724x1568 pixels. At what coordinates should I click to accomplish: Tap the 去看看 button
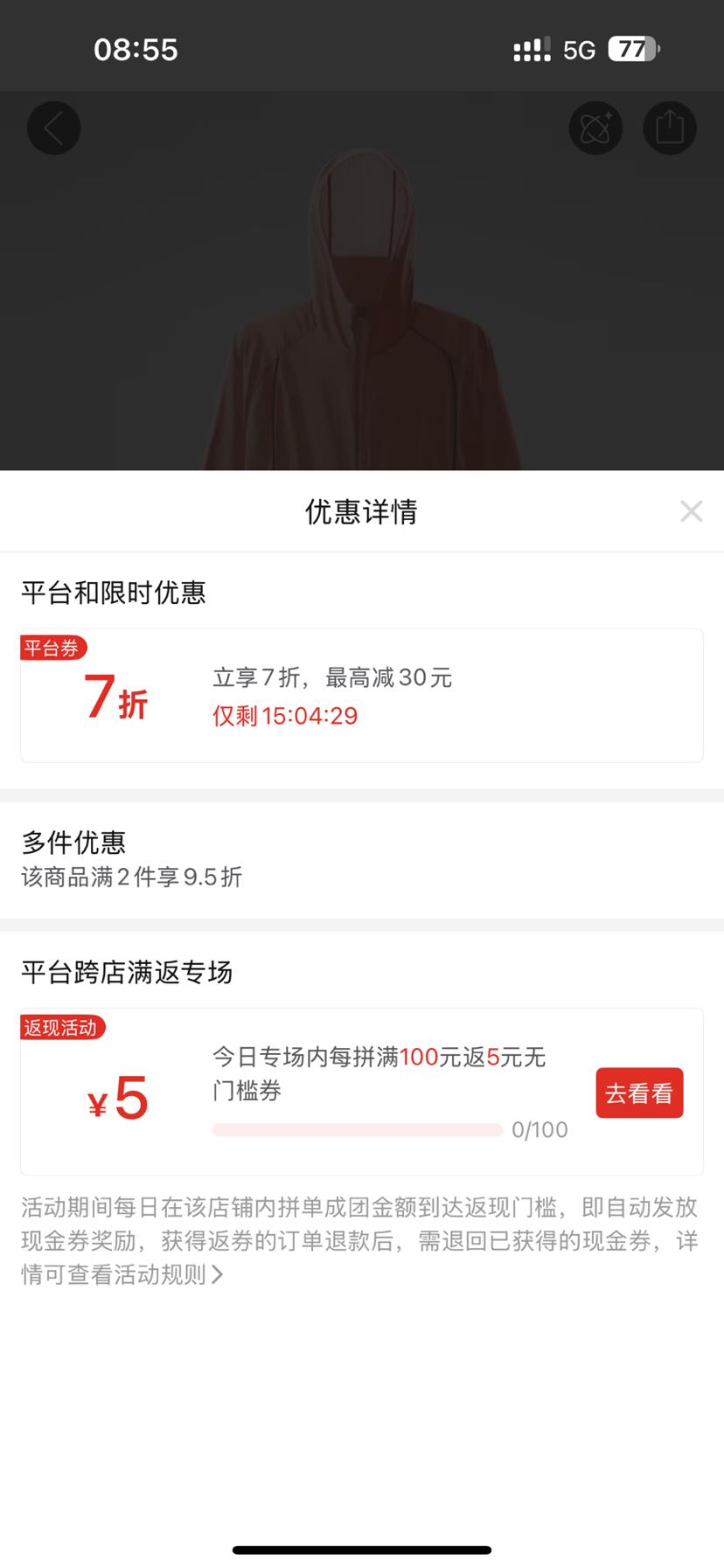(639, 1093)
